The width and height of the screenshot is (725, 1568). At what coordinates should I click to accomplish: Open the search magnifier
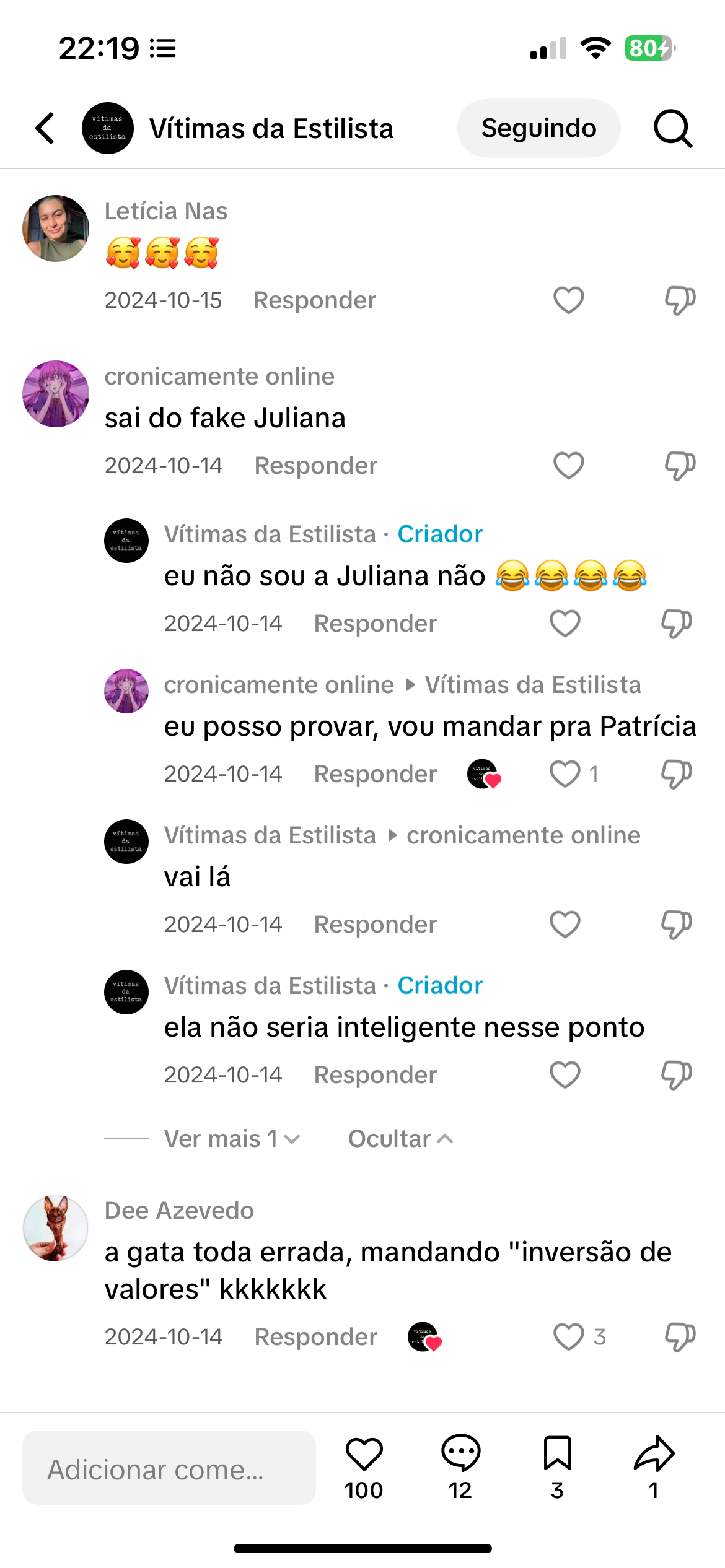coord(672,128)
